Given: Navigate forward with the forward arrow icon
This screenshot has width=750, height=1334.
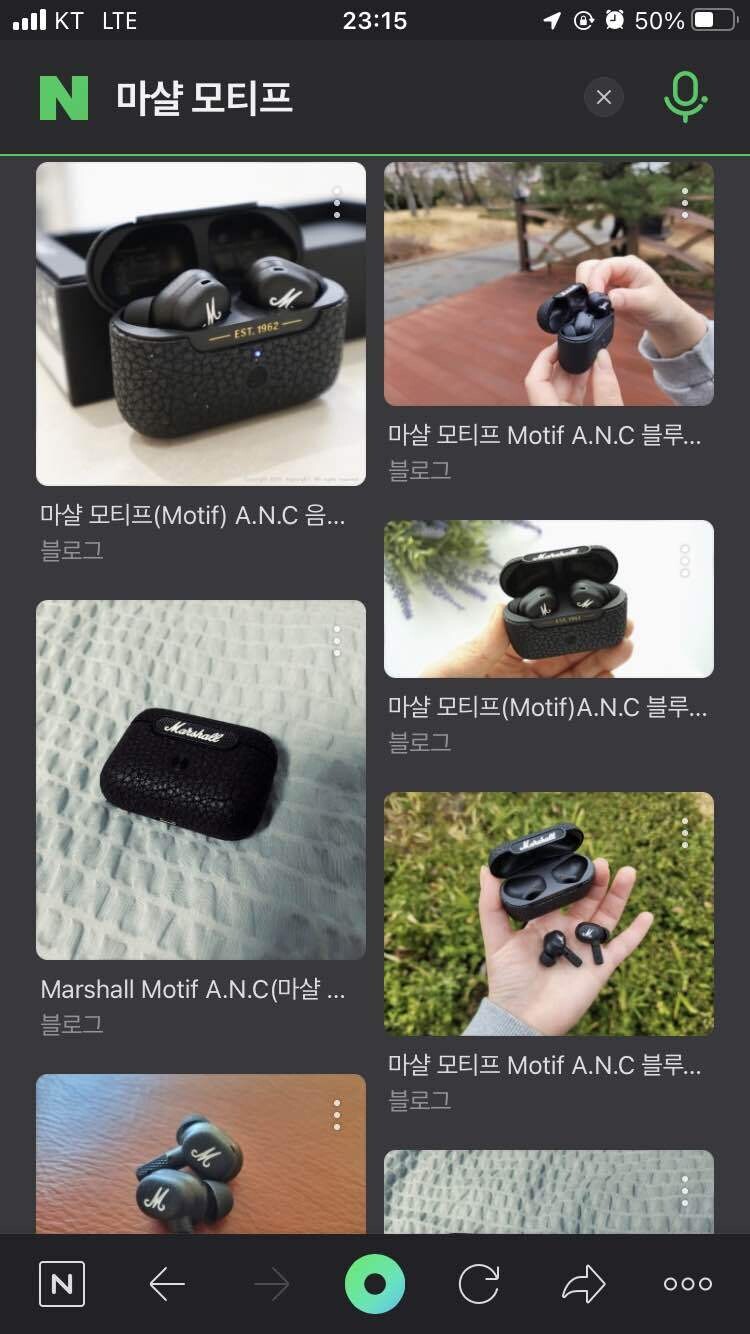Looking at the screenshot, I should point(270,1282).
